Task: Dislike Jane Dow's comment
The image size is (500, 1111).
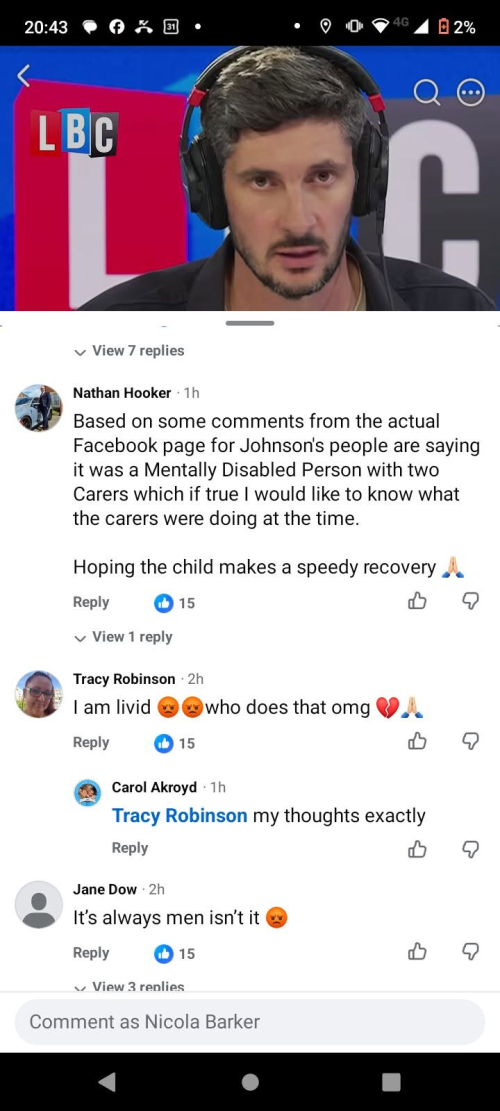Action: 470,952
